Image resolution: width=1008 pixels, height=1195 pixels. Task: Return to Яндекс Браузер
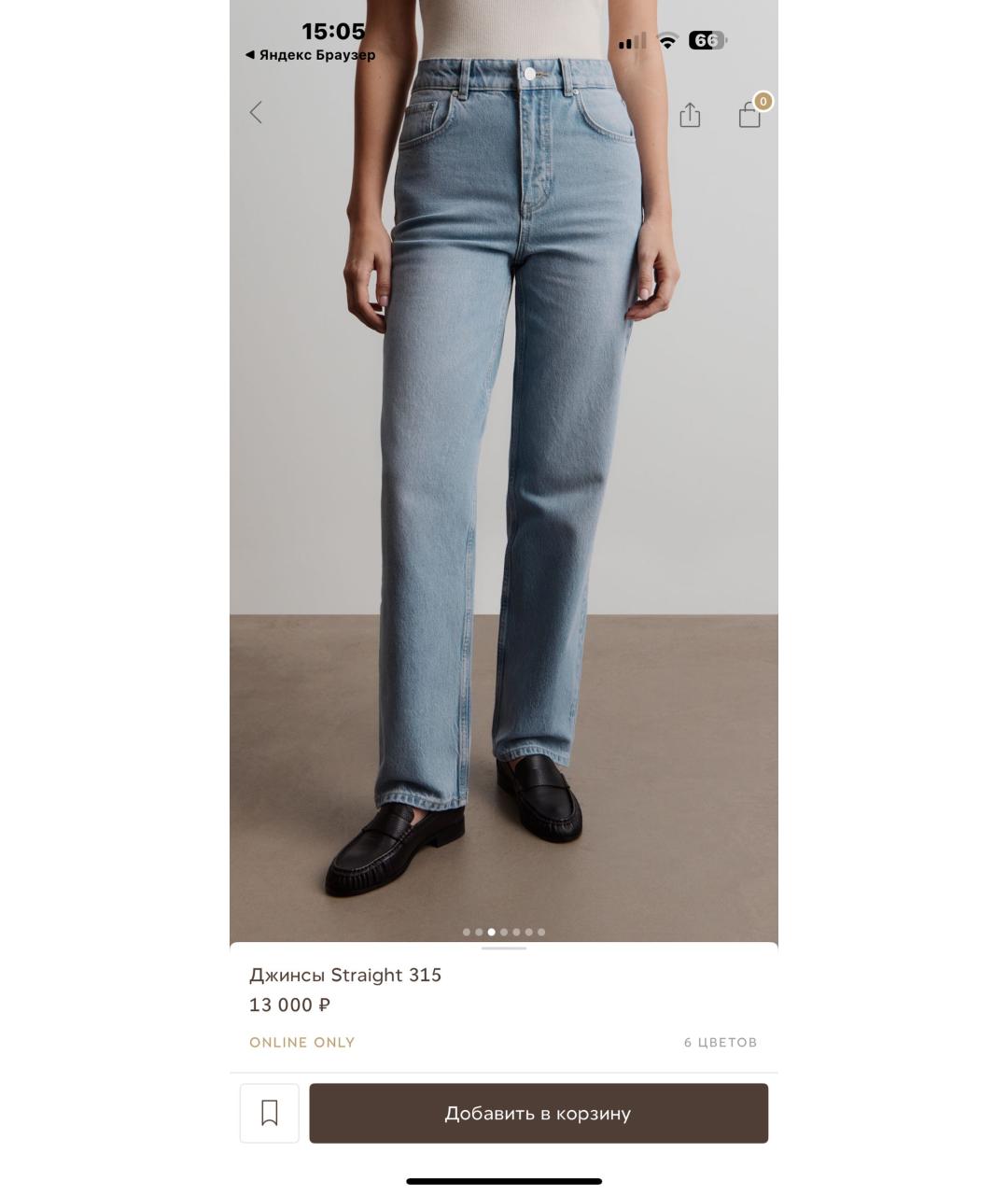pos(311,55)
